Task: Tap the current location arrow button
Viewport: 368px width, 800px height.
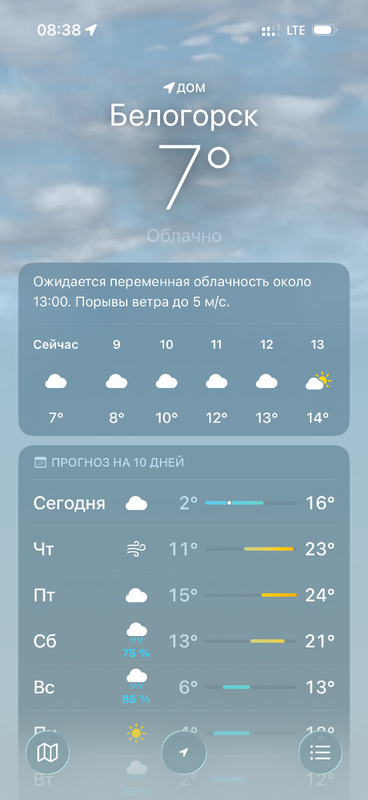Action: pos(184,752)
